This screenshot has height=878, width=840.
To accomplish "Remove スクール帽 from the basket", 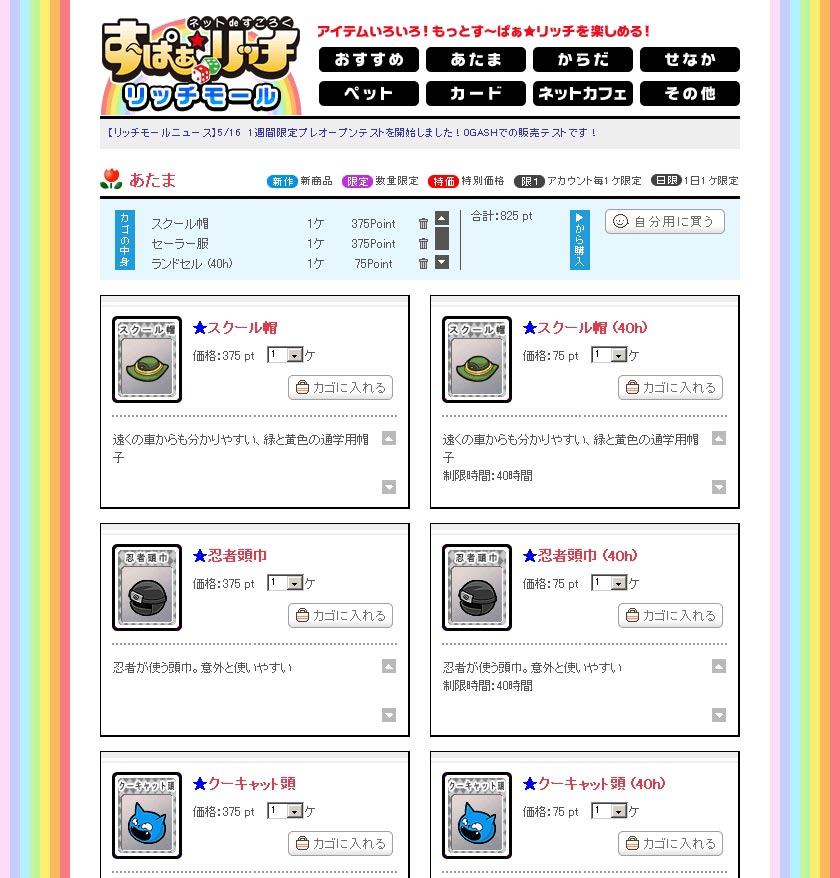I will tap(423, 224).
